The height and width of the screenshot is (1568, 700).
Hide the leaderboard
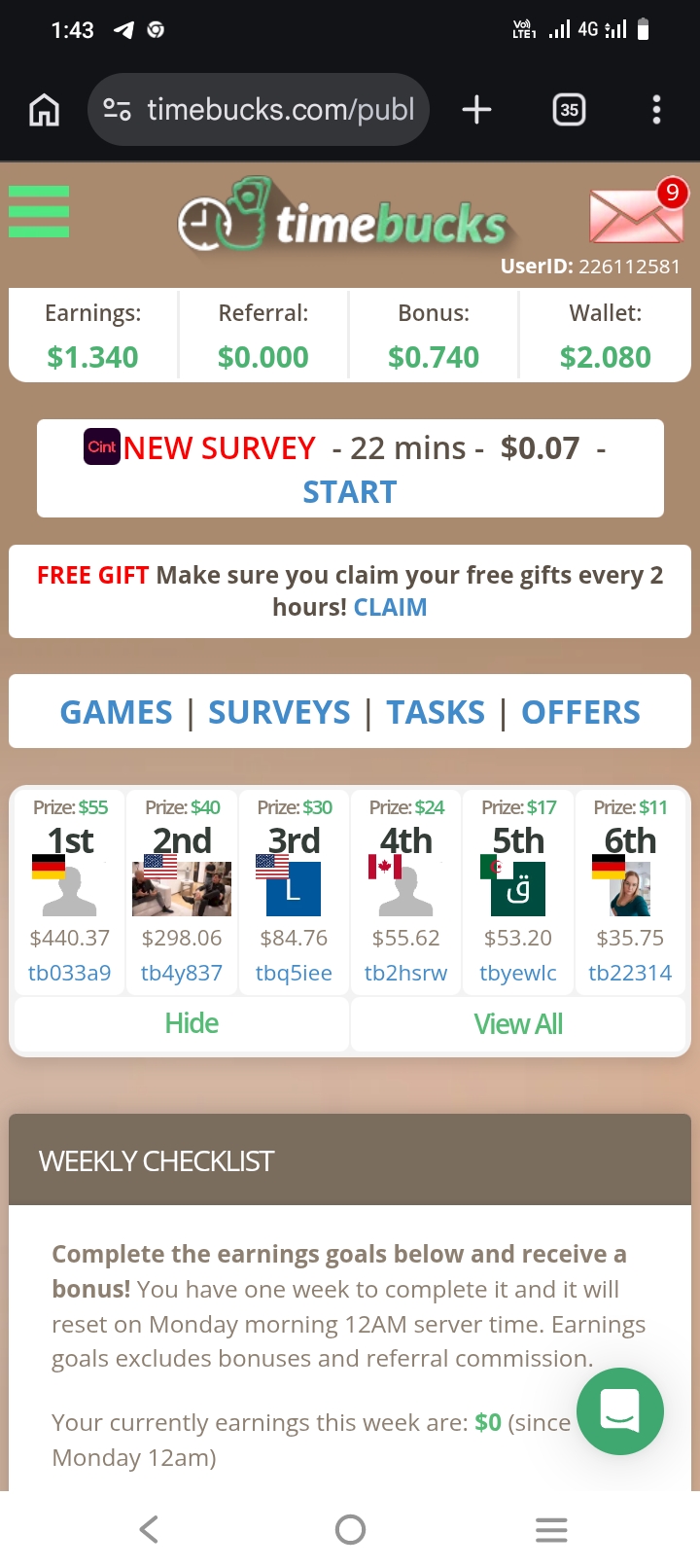(x=192, y=1023)
